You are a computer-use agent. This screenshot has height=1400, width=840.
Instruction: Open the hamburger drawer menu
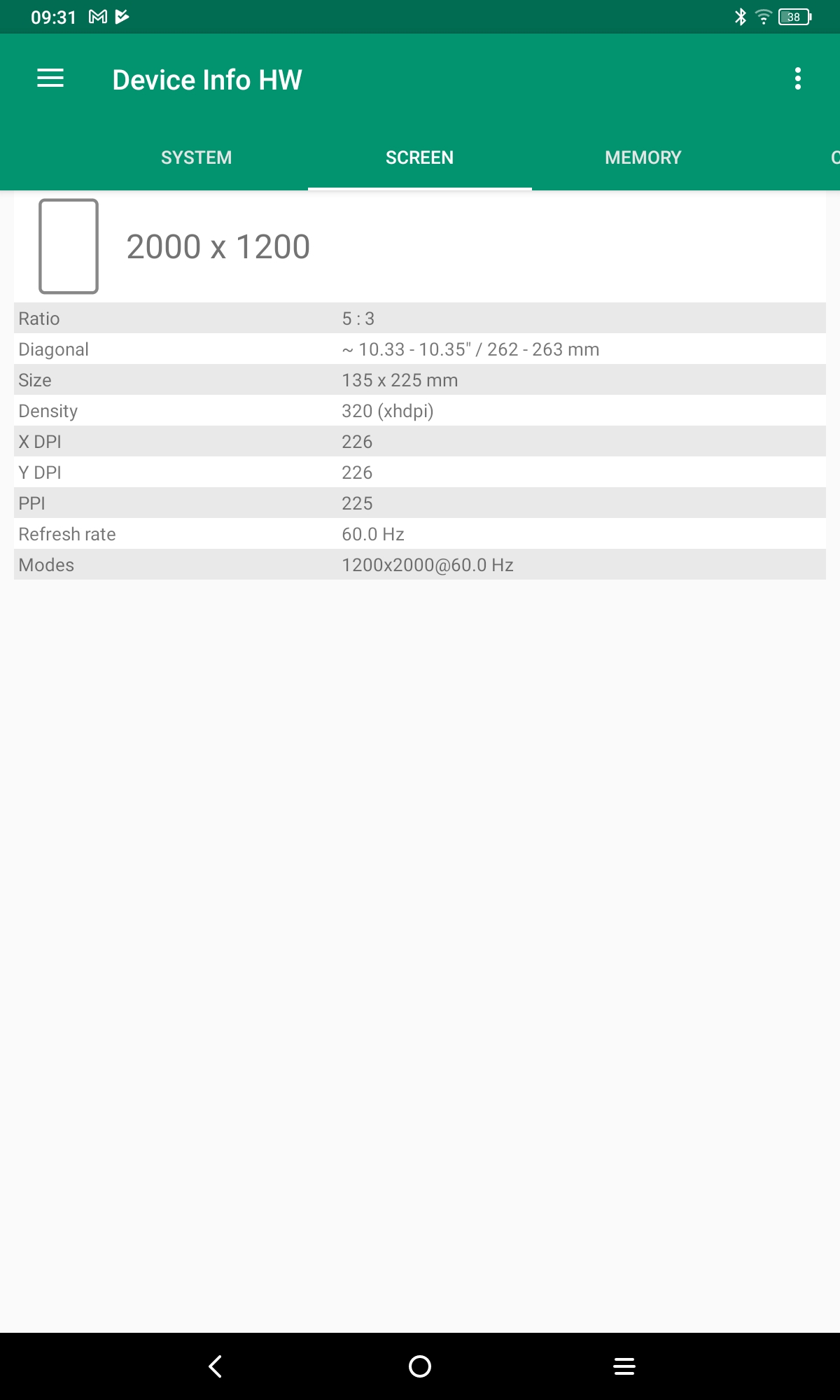(x=50, y=78)
